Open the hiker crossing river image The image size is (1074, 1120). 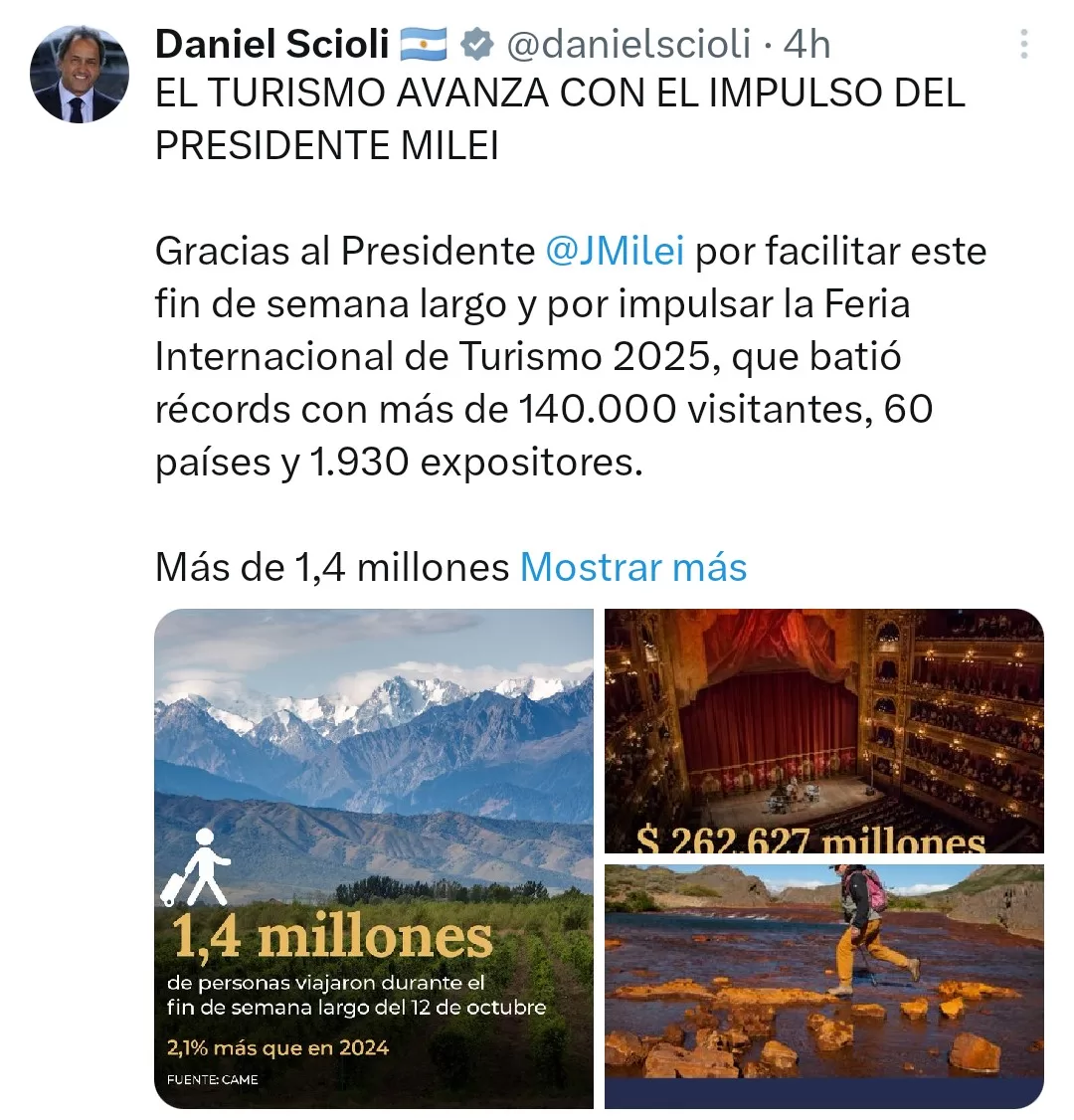tap(824, 985)
